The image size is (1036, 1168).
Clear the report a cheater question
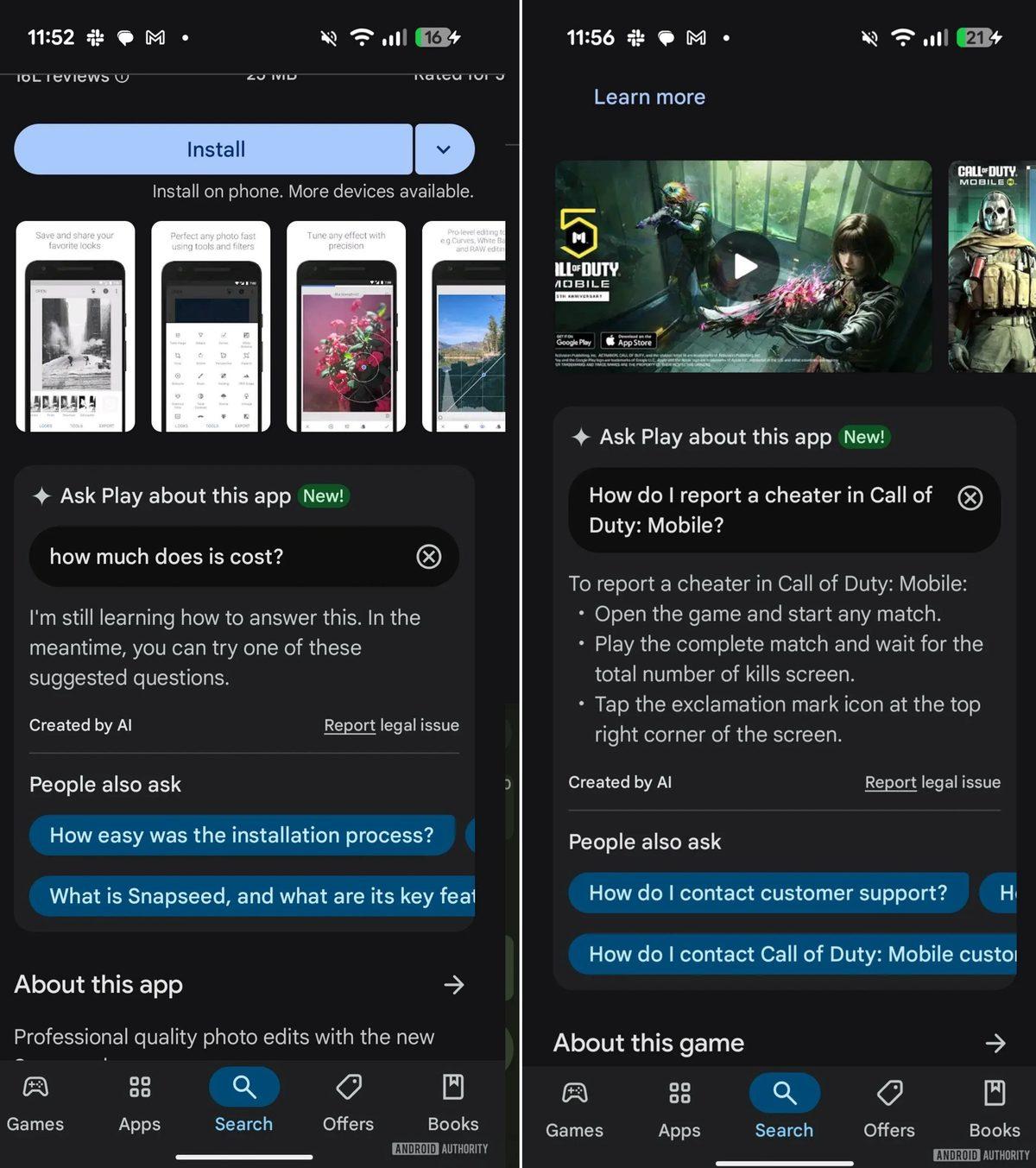[970, 497]
